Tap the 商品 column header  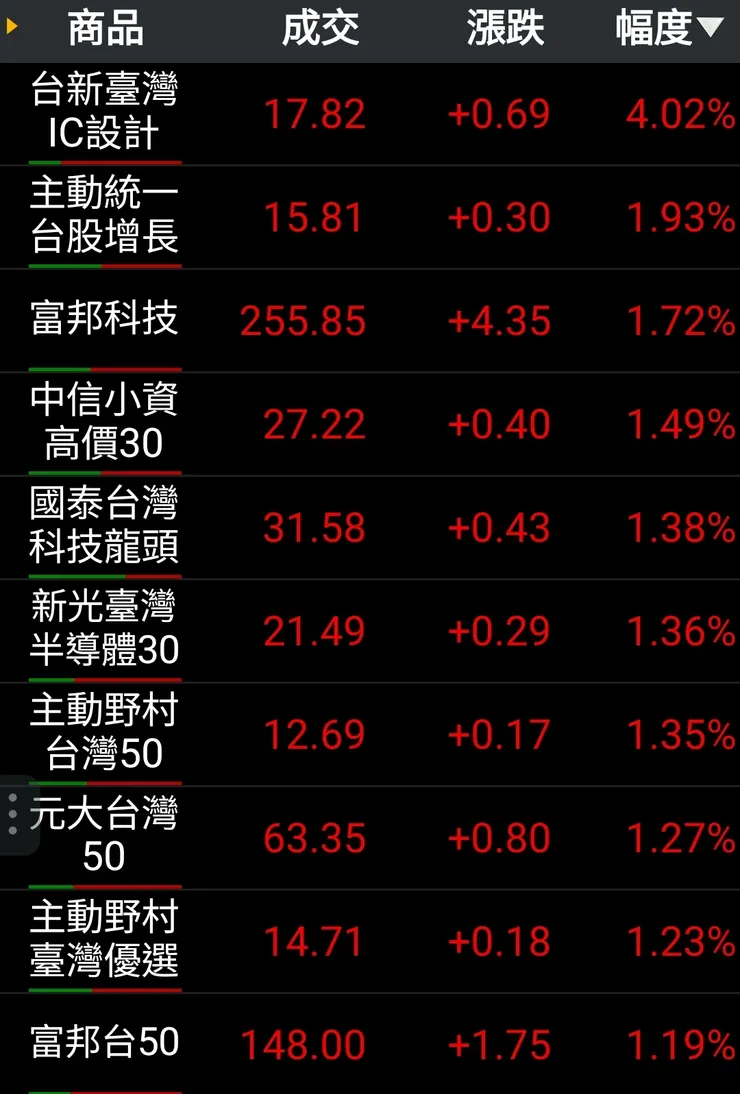pyautogui.click(x=105, y=29)
